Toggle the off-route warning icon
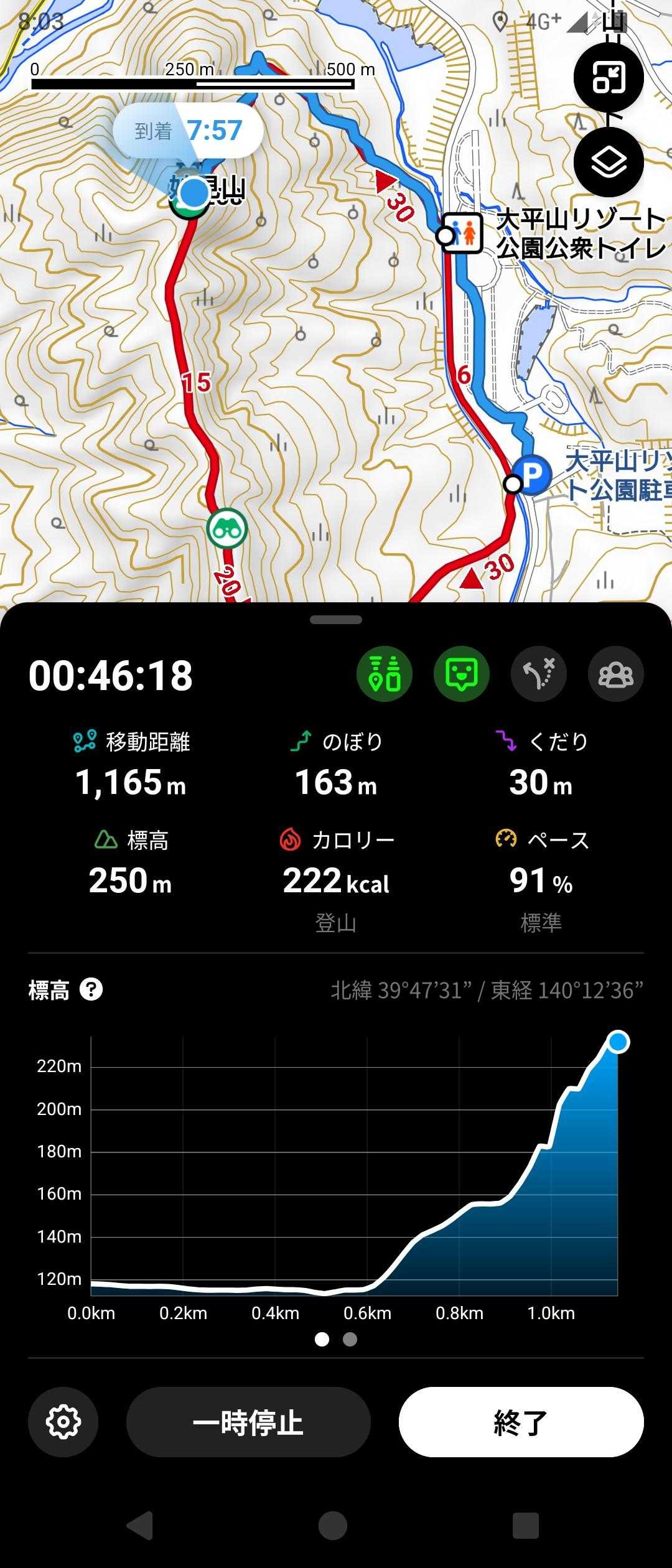 (x=539, y=674)
